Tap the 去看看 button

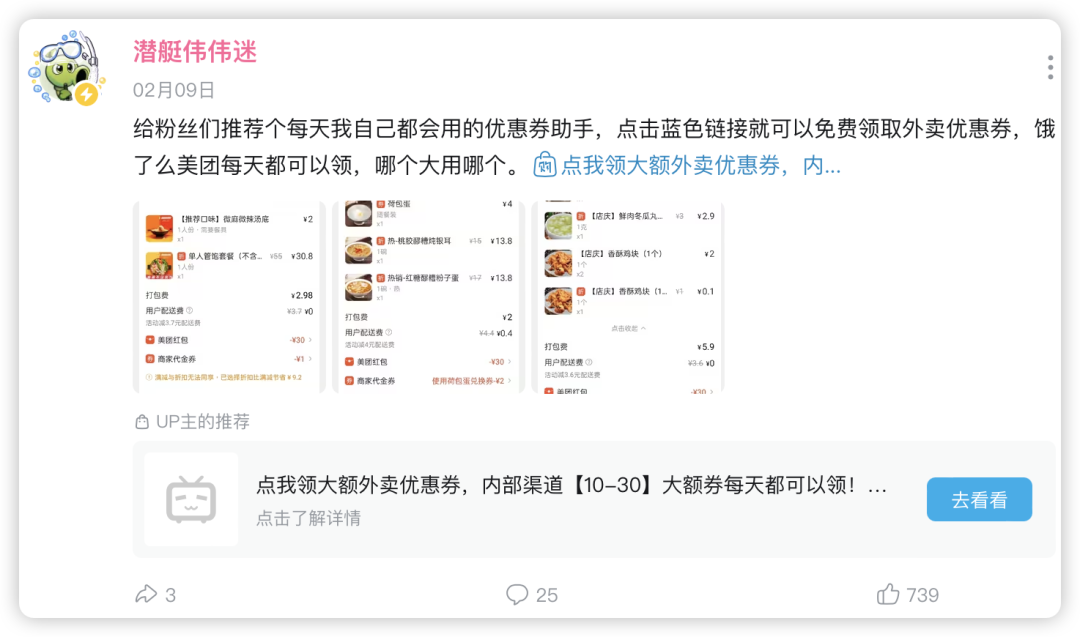979,500
